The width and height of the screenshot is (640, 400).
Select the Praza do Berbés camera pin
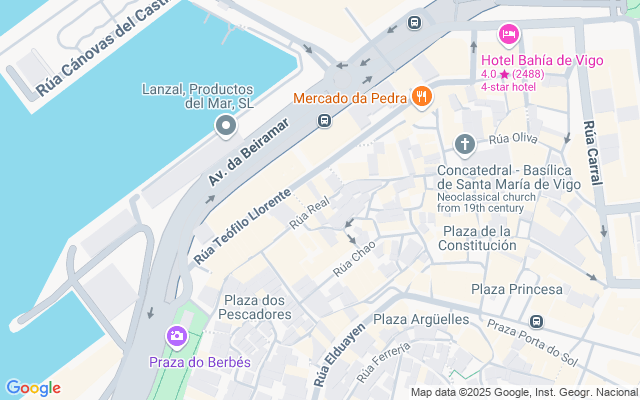point(177,337)
